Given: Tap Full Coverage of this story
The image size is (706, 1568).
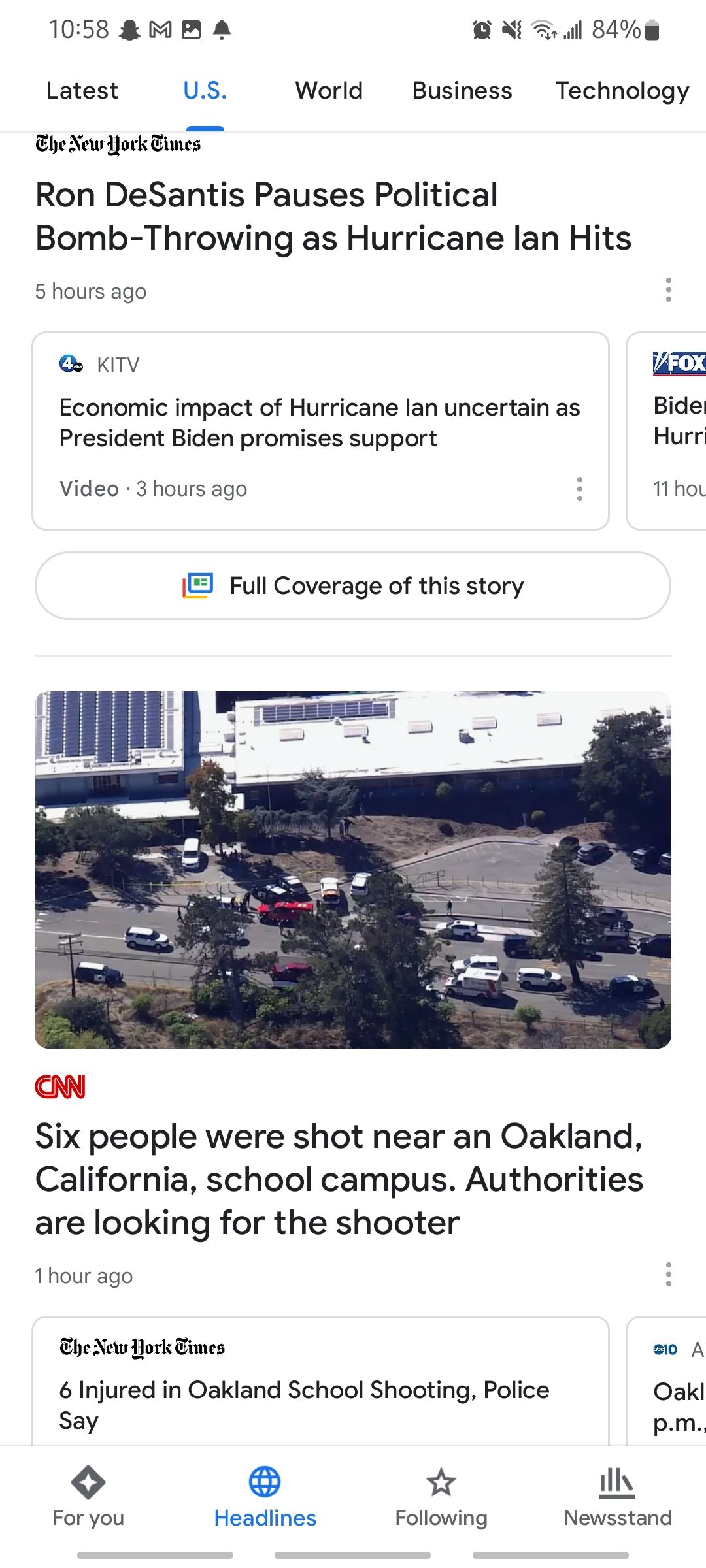Looking at the screenshot, I should [x=353, y=586].
